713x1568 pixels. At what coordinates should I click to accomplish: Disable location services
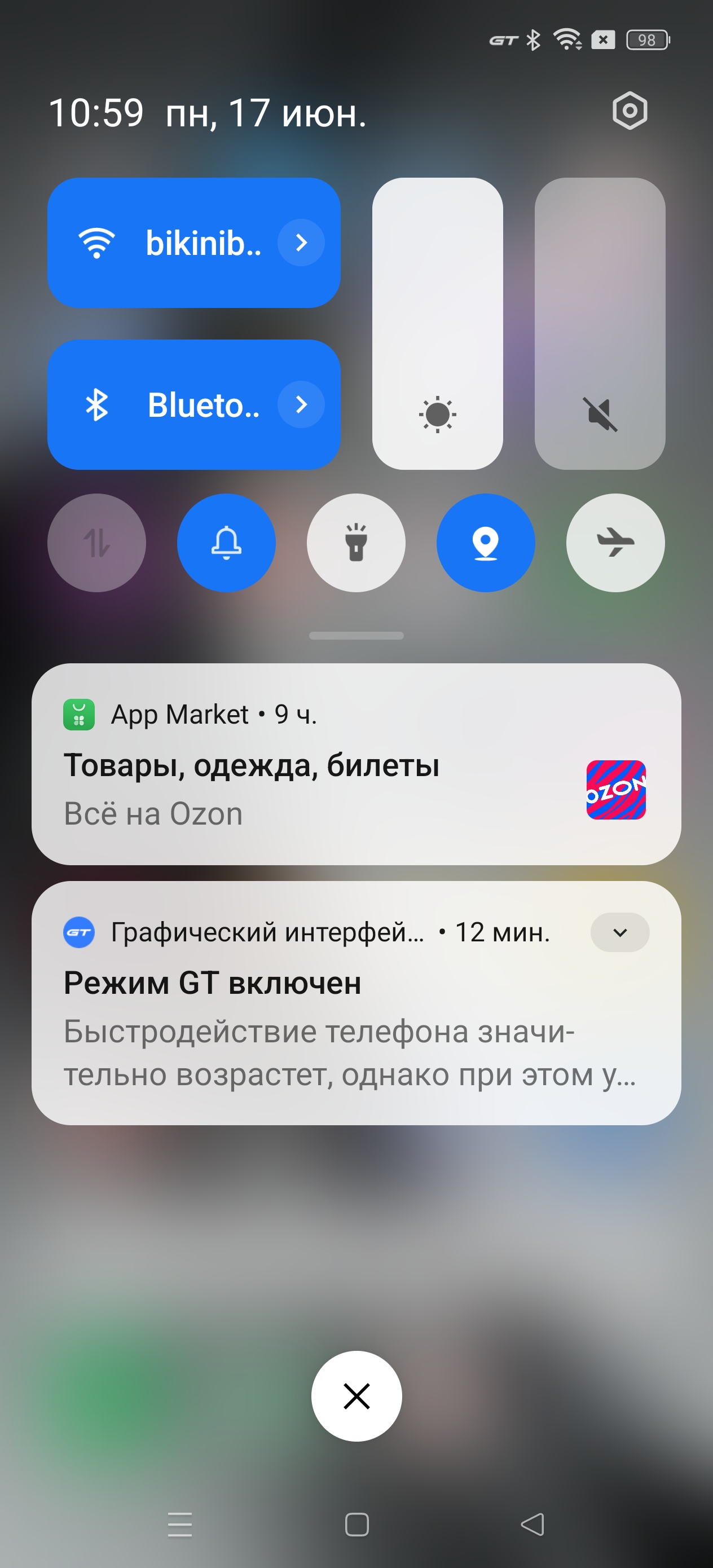tap(486, 543)
